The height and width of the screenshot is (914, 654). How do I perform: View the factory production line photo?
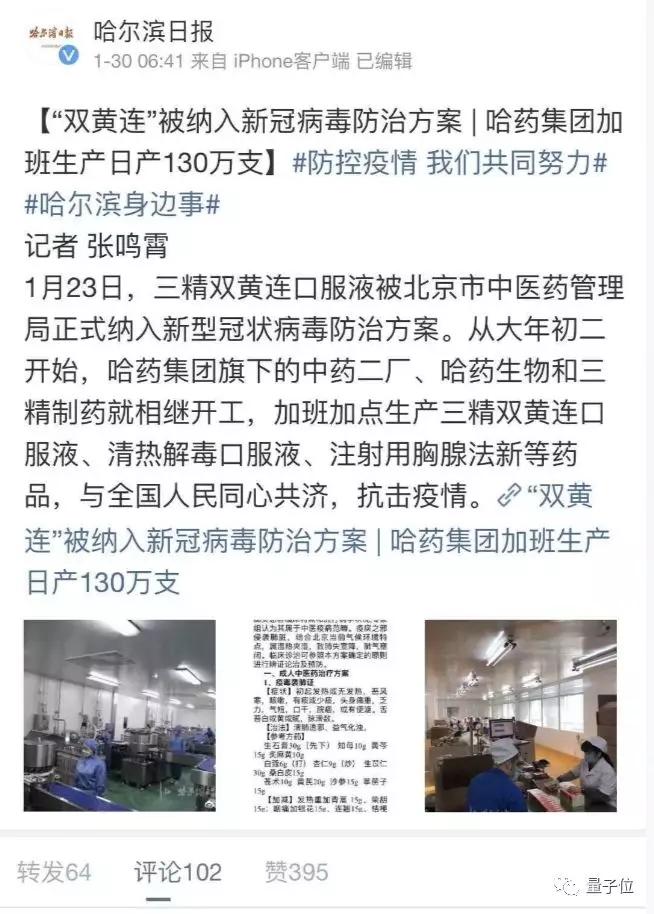pyautogui.click(x=119, y=715)
